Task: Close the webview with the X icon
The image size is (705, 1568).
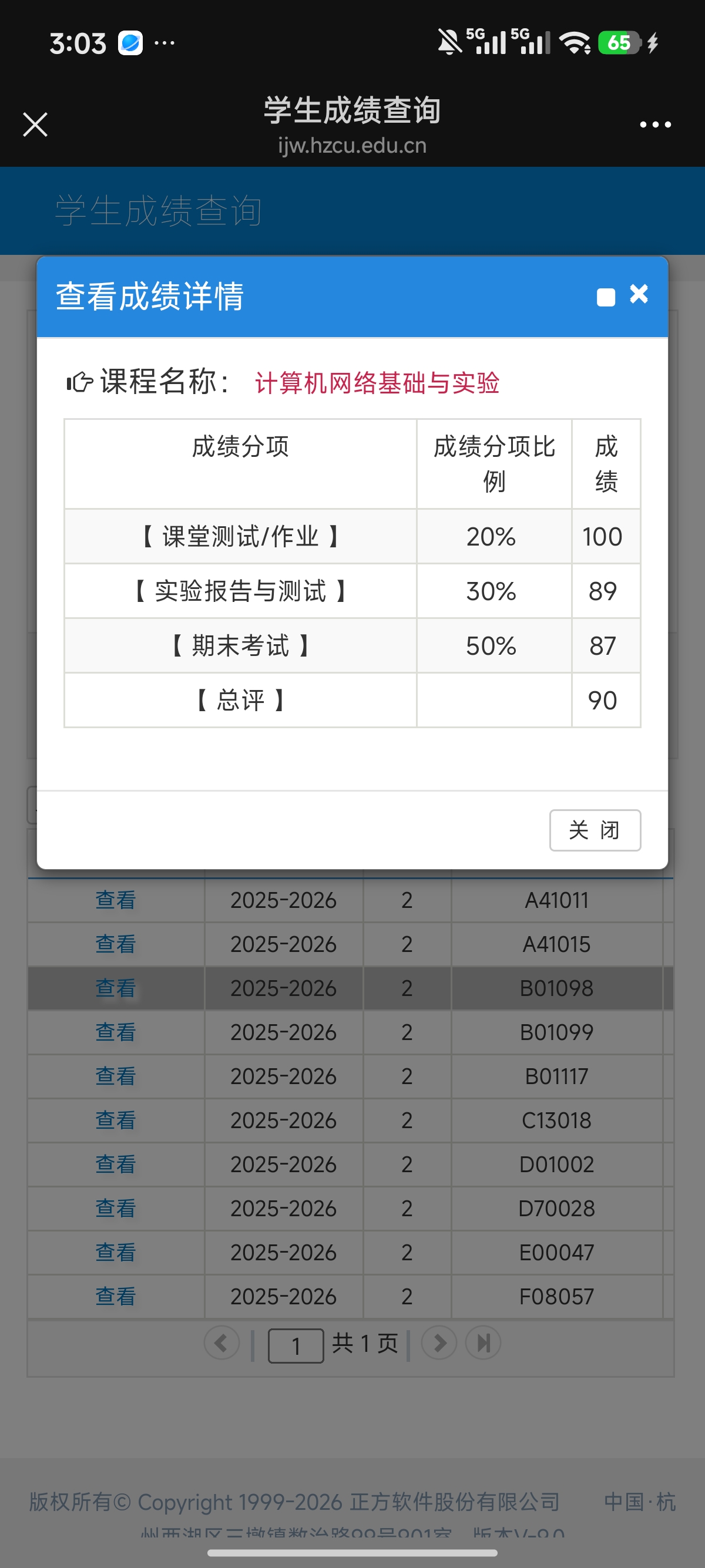Action: click(35, 125)
